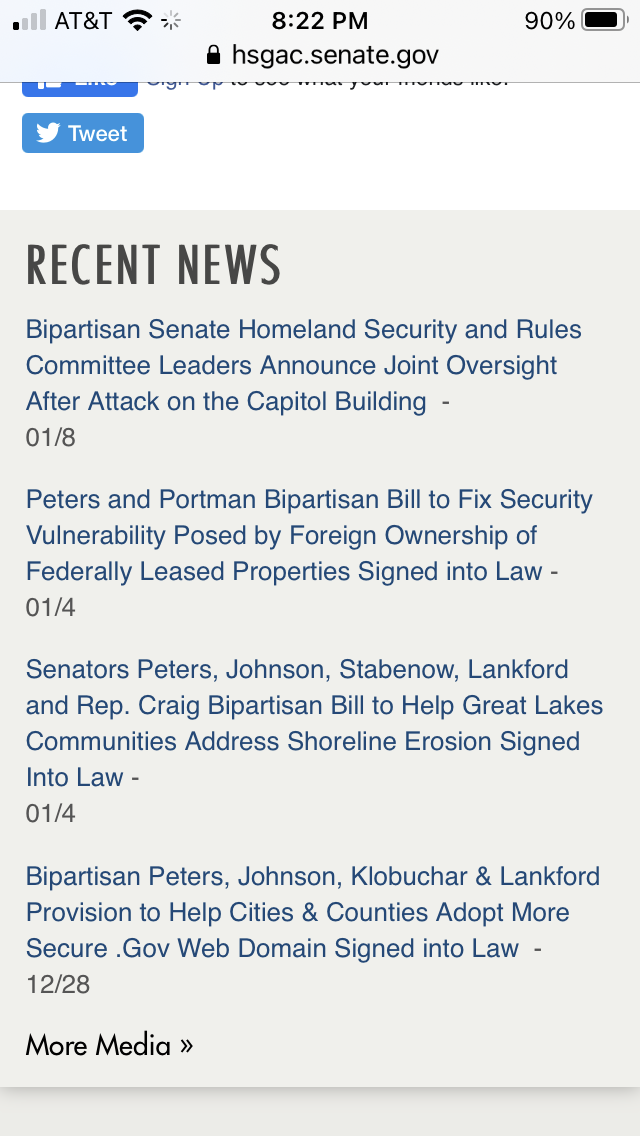The height and width of the screenshot is (1136, 640).
Task: Tap the Tweet share button
Action: coord(83,133)
